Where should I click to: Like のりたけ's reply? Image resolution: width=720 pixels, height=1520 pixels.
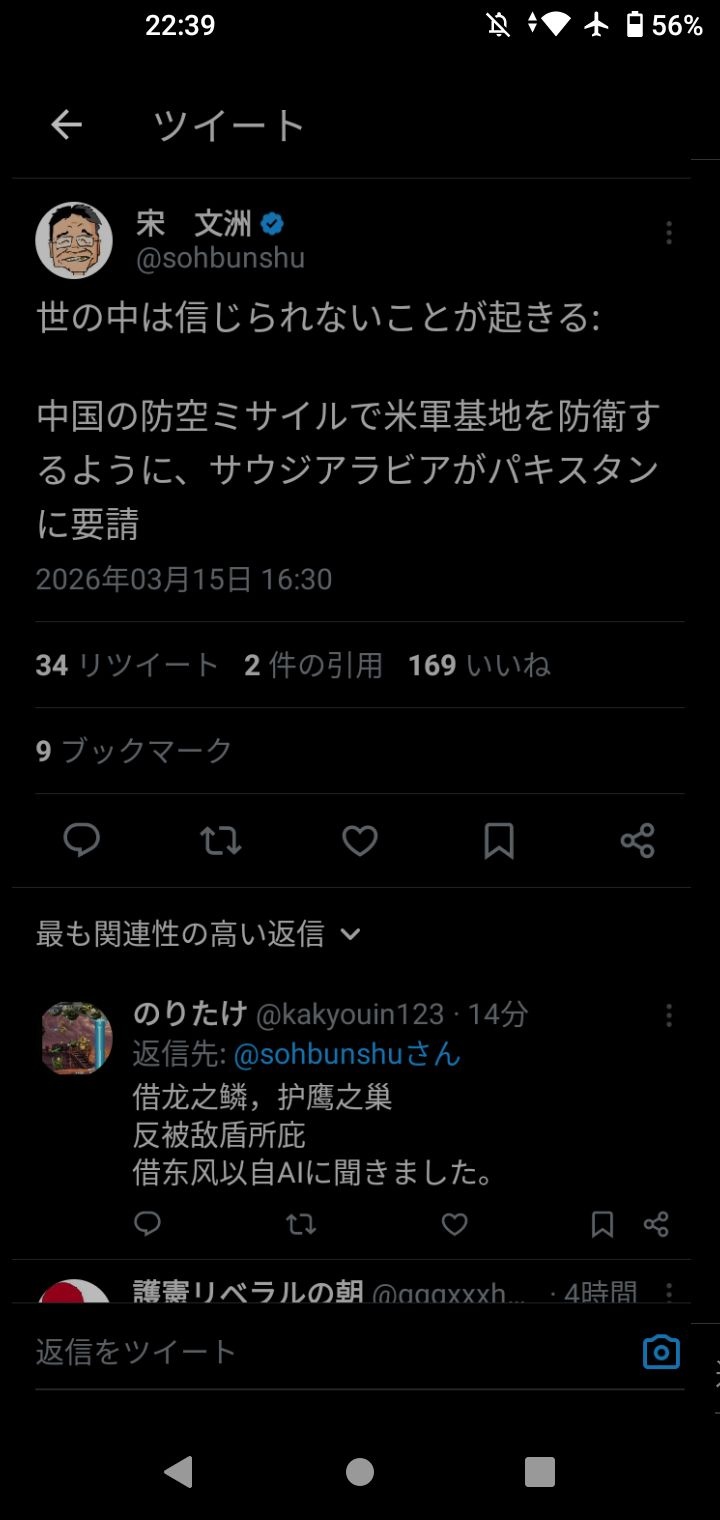click(x=455, y=1224)
